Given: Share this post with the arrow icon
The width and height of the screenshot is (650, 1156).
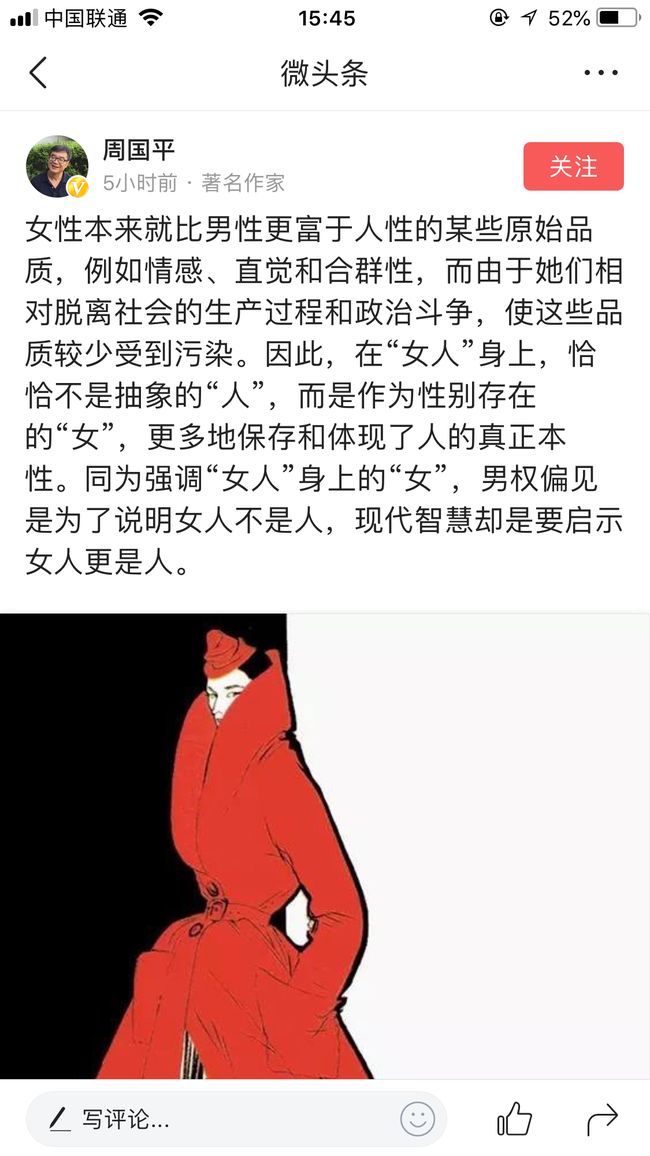Looking at the screenshot, I should pyautogui.click(x=601, y=1121).
